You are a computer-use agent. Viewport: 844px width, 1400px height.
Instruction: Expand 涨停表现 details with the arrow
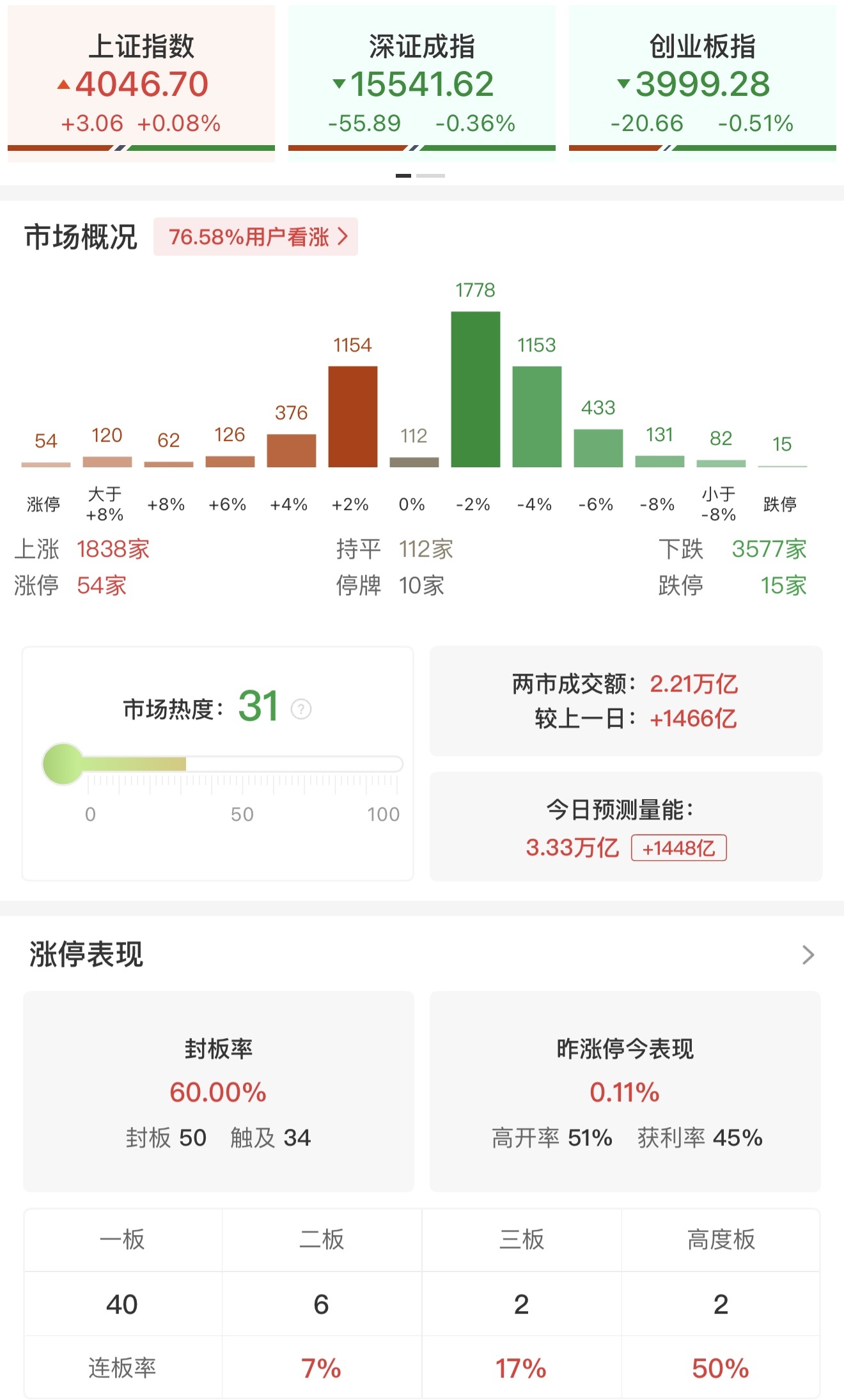tap(808, 954)
